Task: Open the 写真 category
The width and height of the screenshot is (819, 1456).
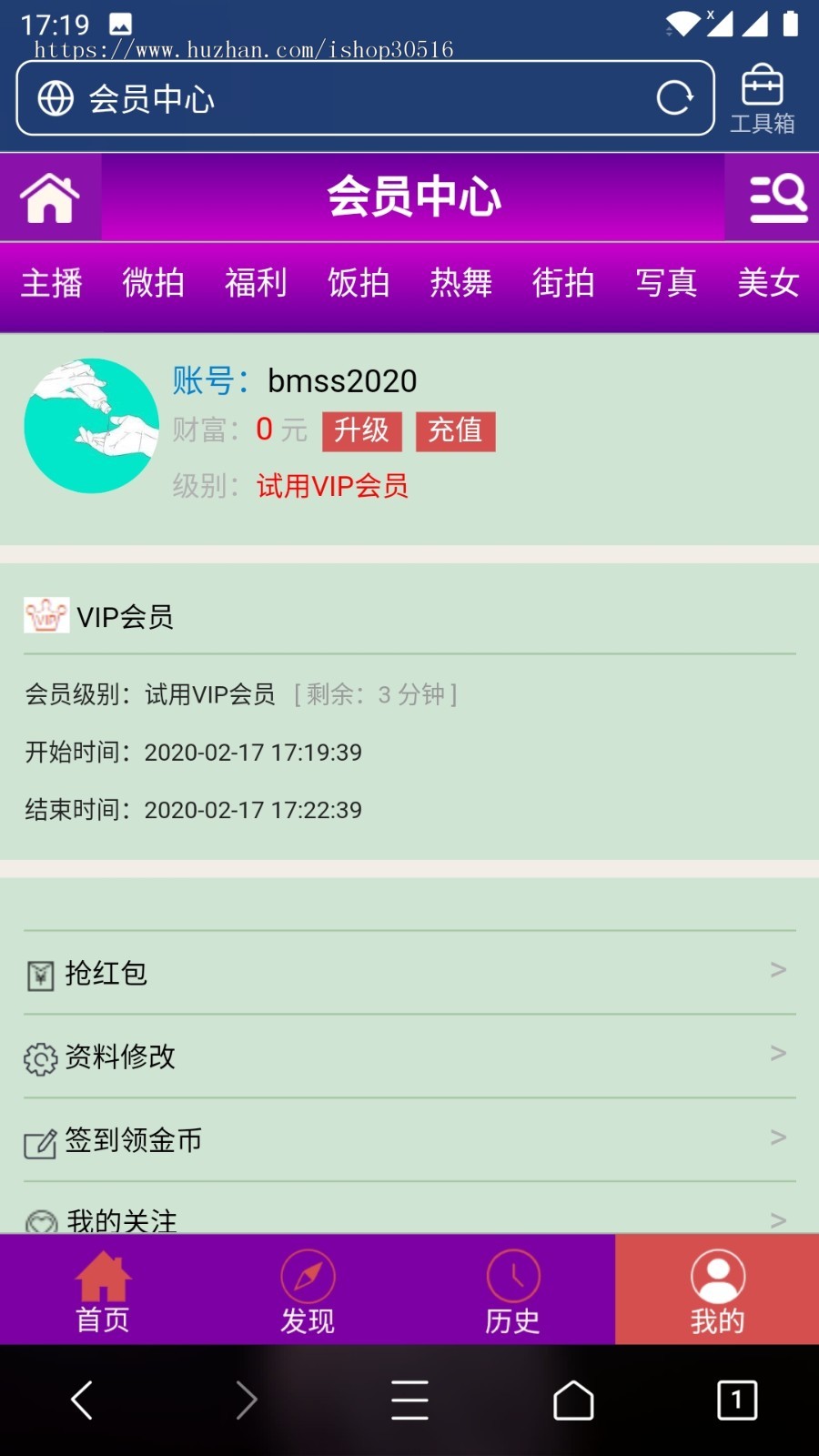Action: (x=666, y=283)
